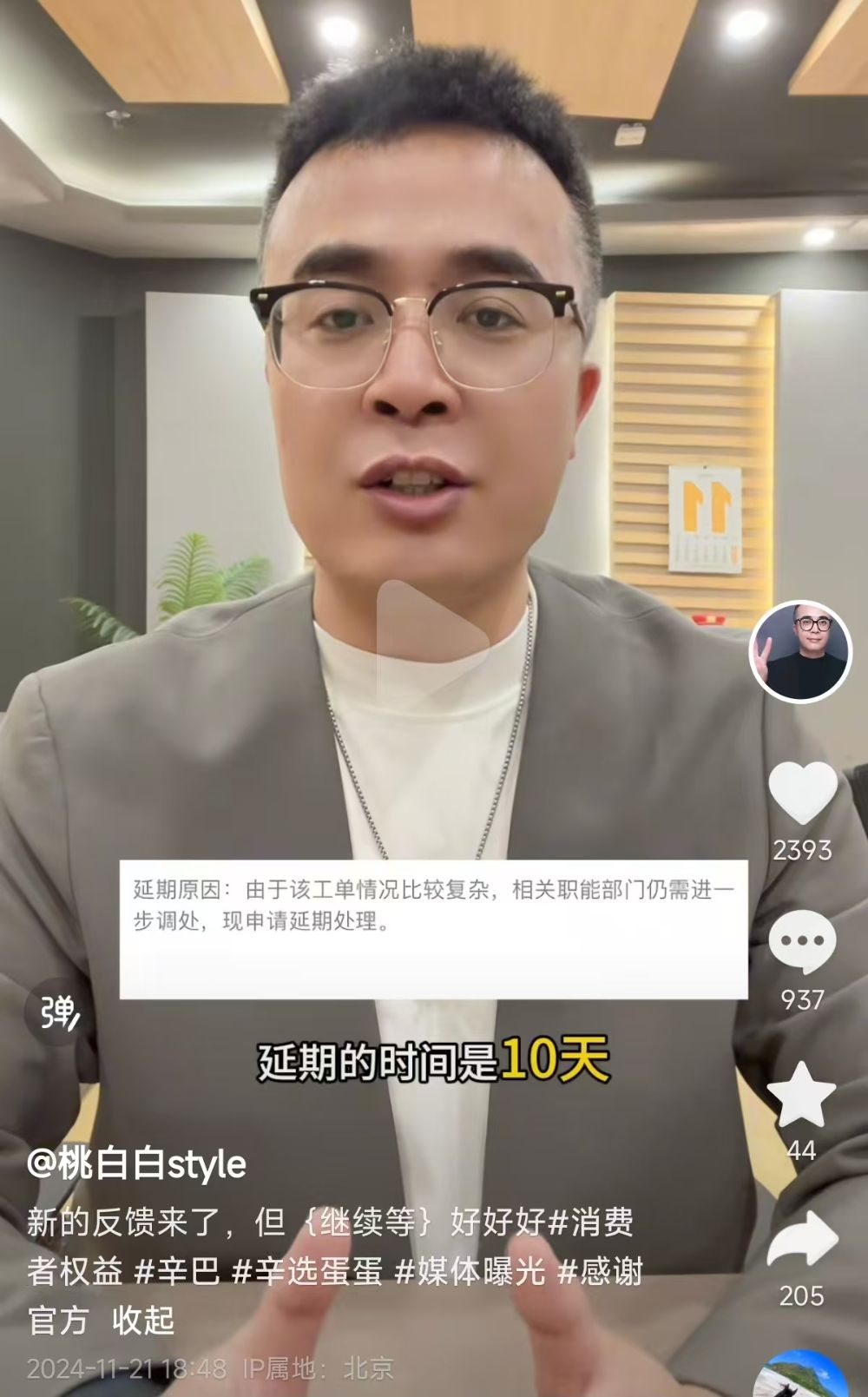Open the #媒体曝光 hashtag

click(x=470, y=1271)
